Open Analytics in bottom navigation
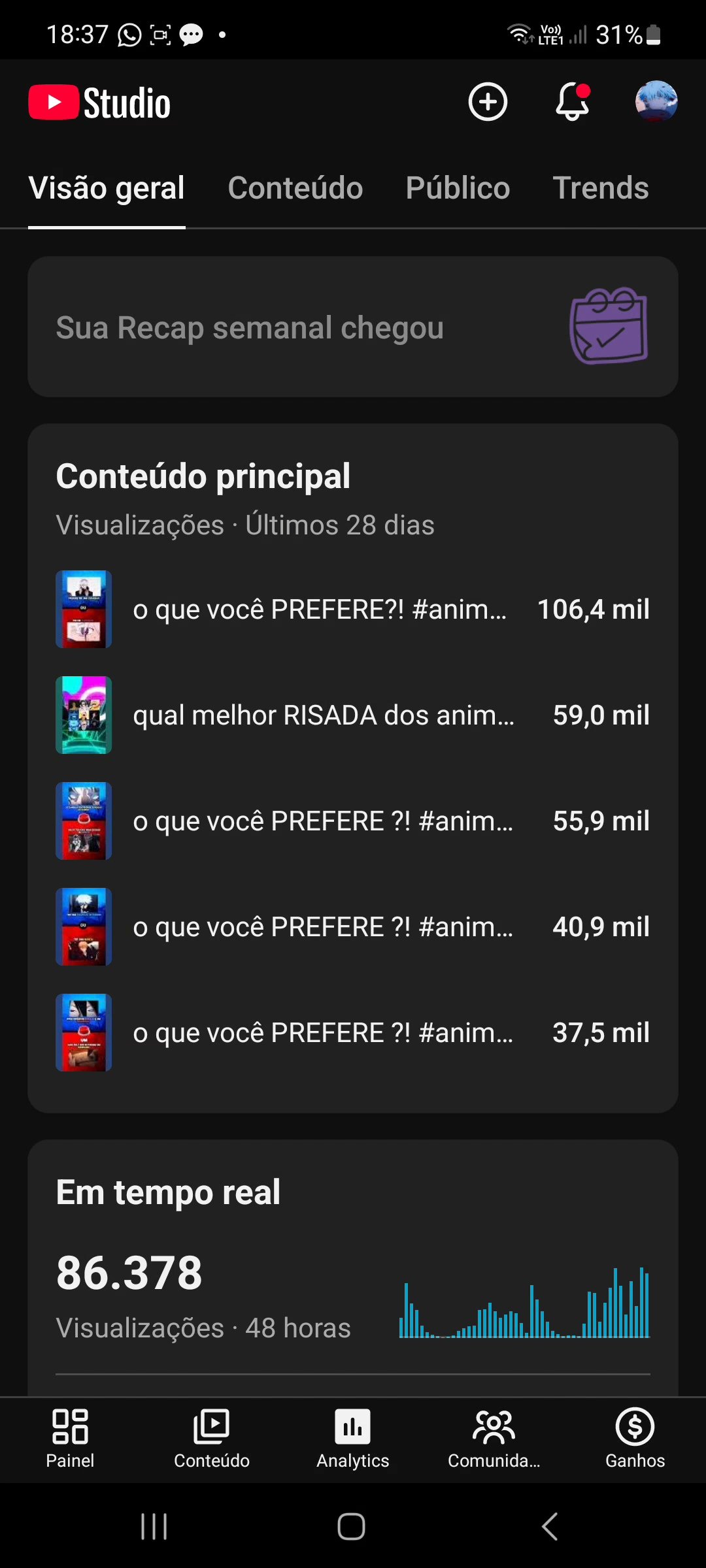 click(353, 1439)
